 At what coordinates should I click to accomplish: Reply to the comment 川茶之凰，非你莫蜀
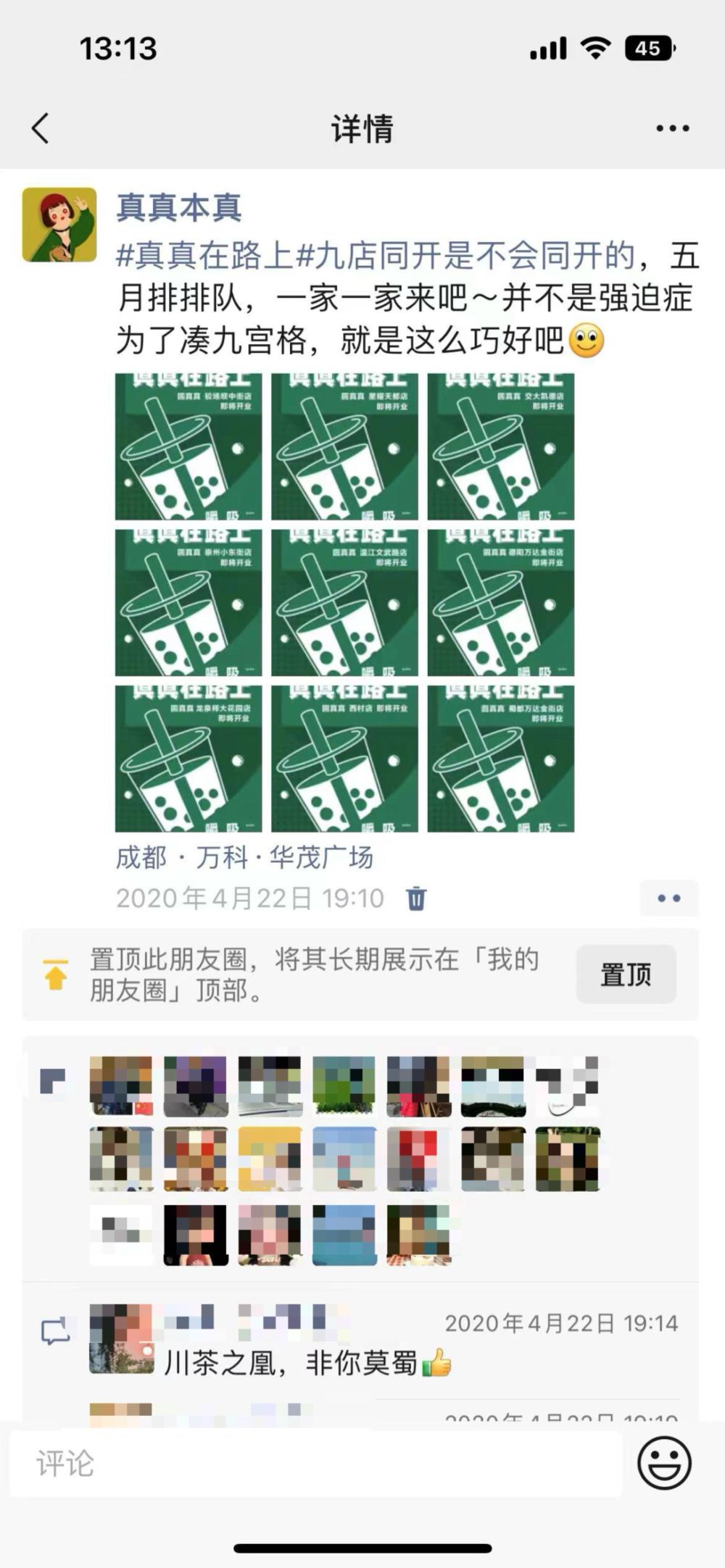tap(290, 1363)
